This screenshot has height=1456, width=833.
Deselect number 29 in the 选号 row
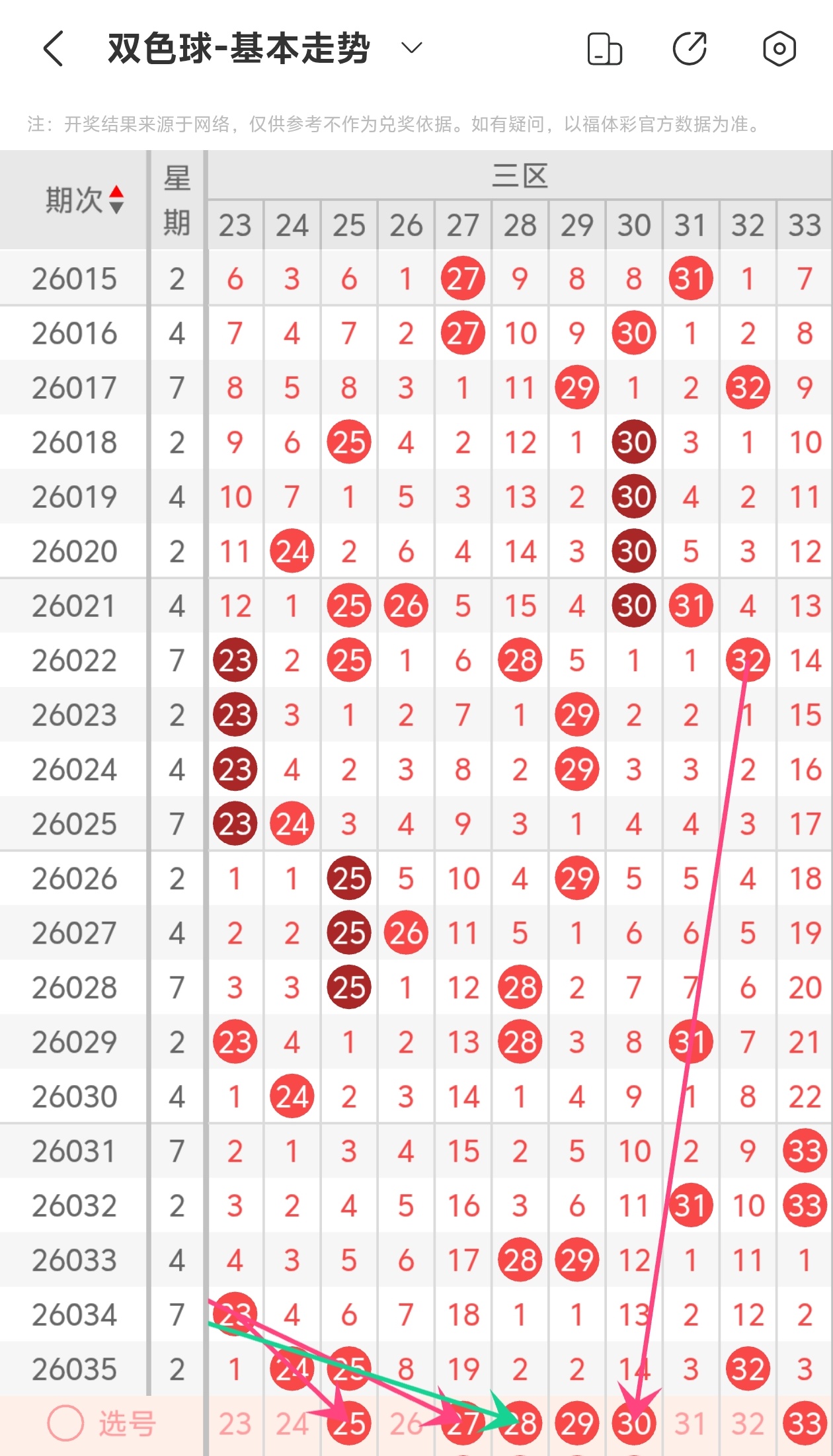[x=576, y=1424]
